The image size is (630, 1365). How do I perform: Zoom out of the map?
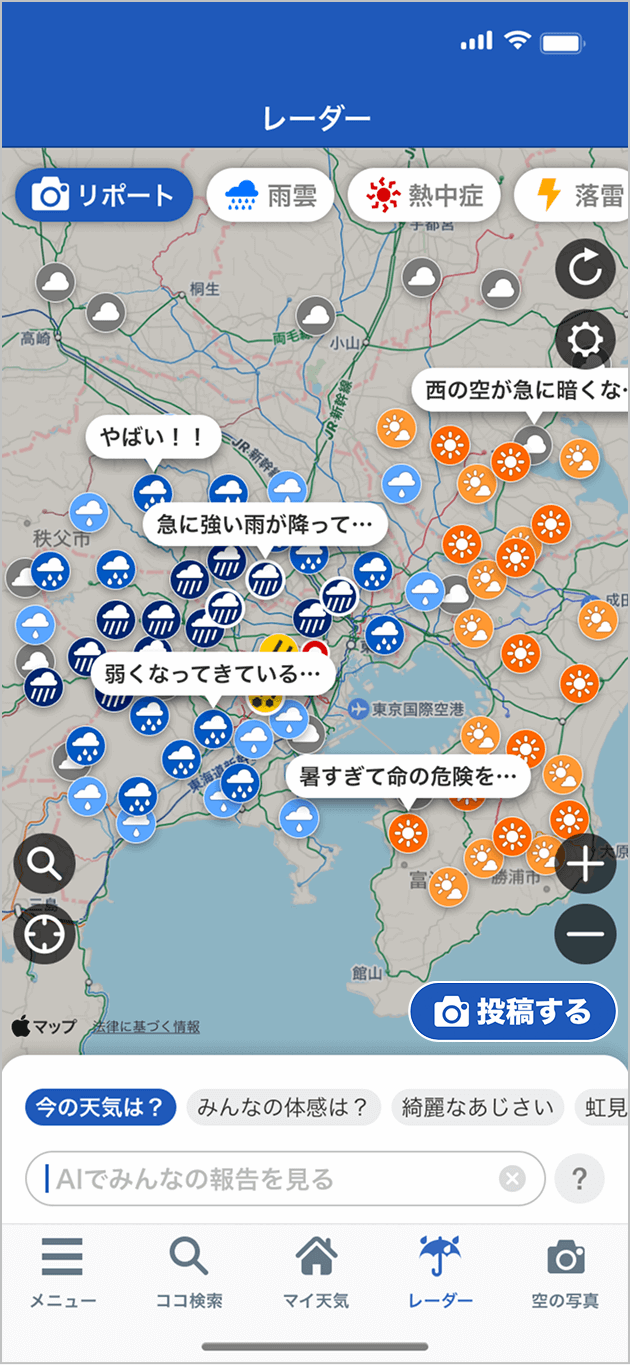585,934
